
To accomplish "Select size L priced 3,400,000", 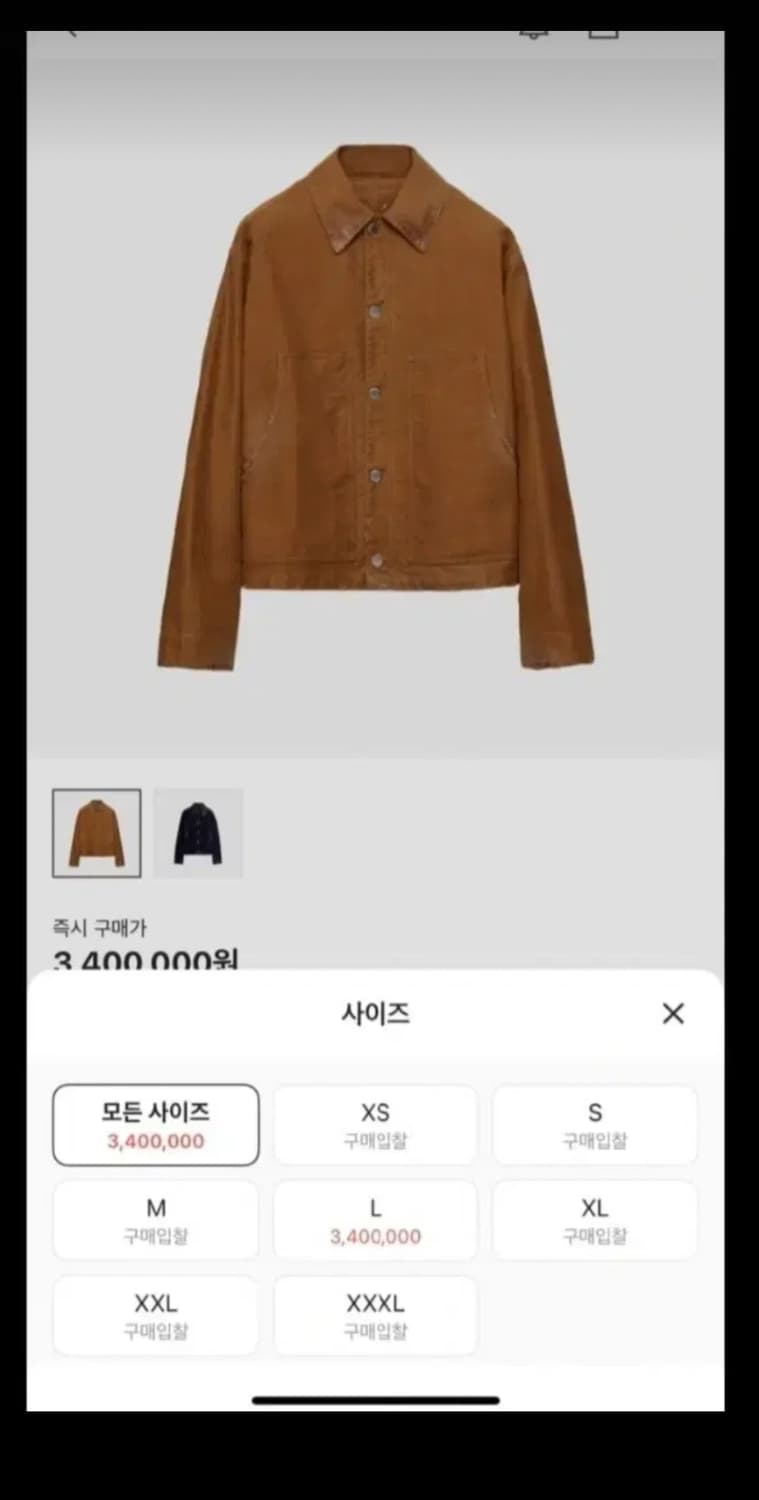I will point(375,1220).
